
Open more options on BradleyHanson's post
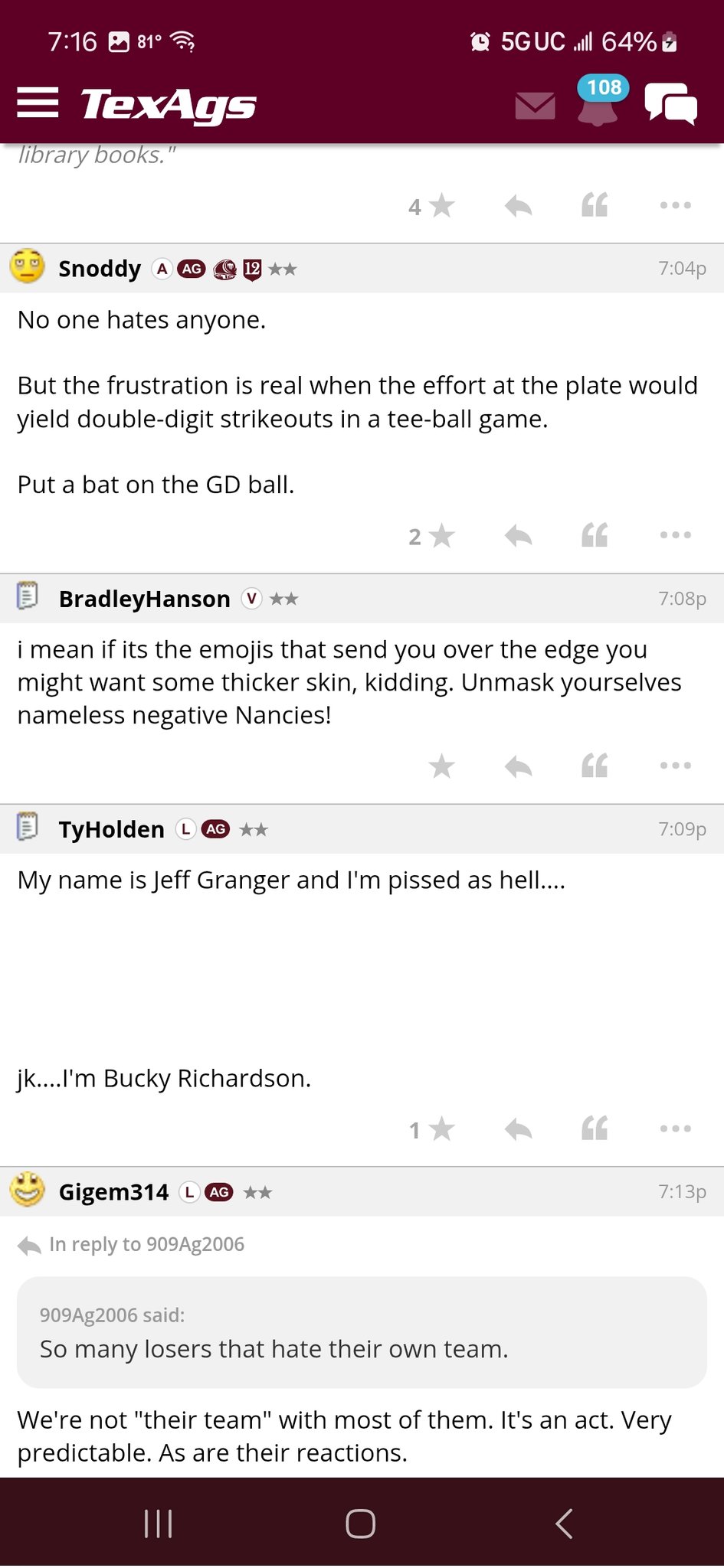(x=676, y=766)
